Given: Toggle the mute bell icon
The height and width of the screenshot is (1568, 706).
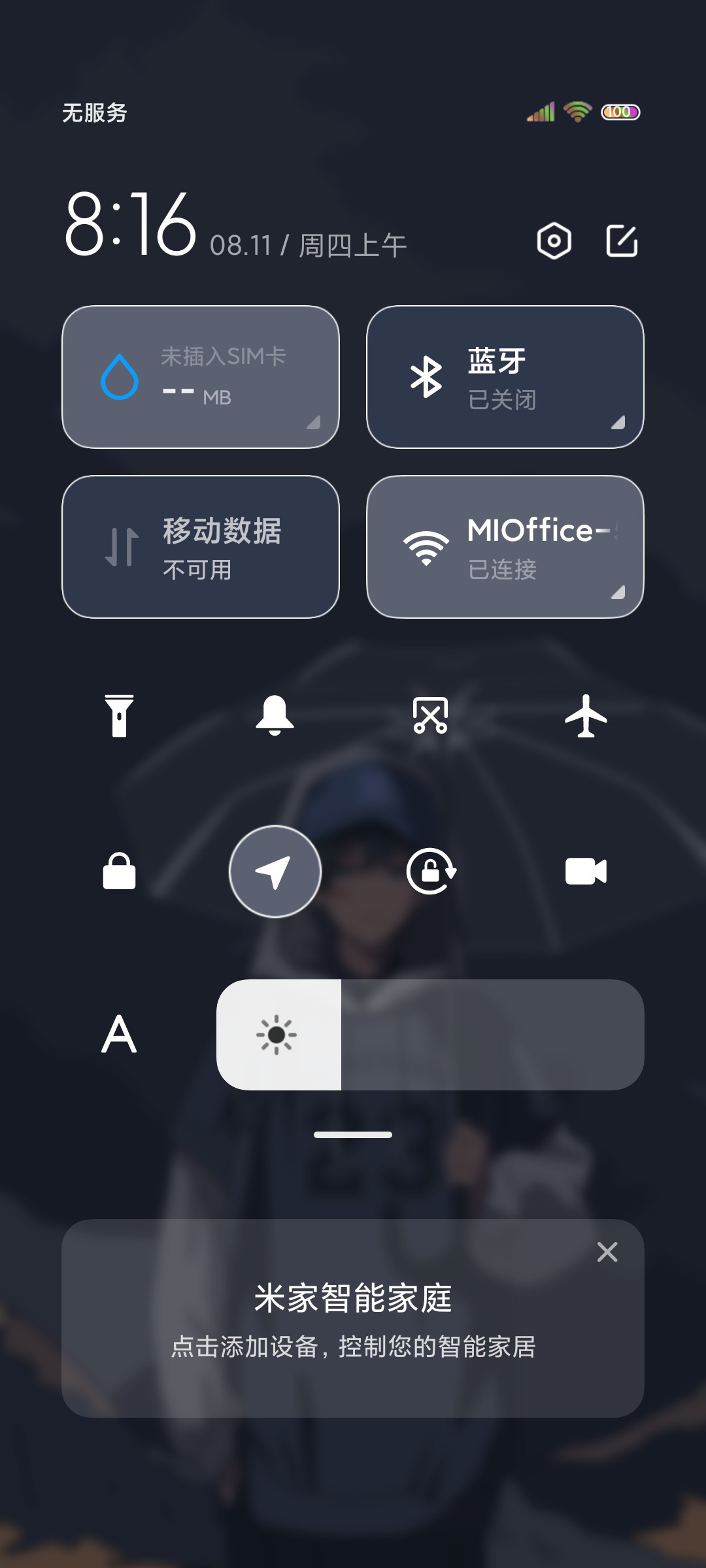Looking at the screenshot, I should 275,715.
